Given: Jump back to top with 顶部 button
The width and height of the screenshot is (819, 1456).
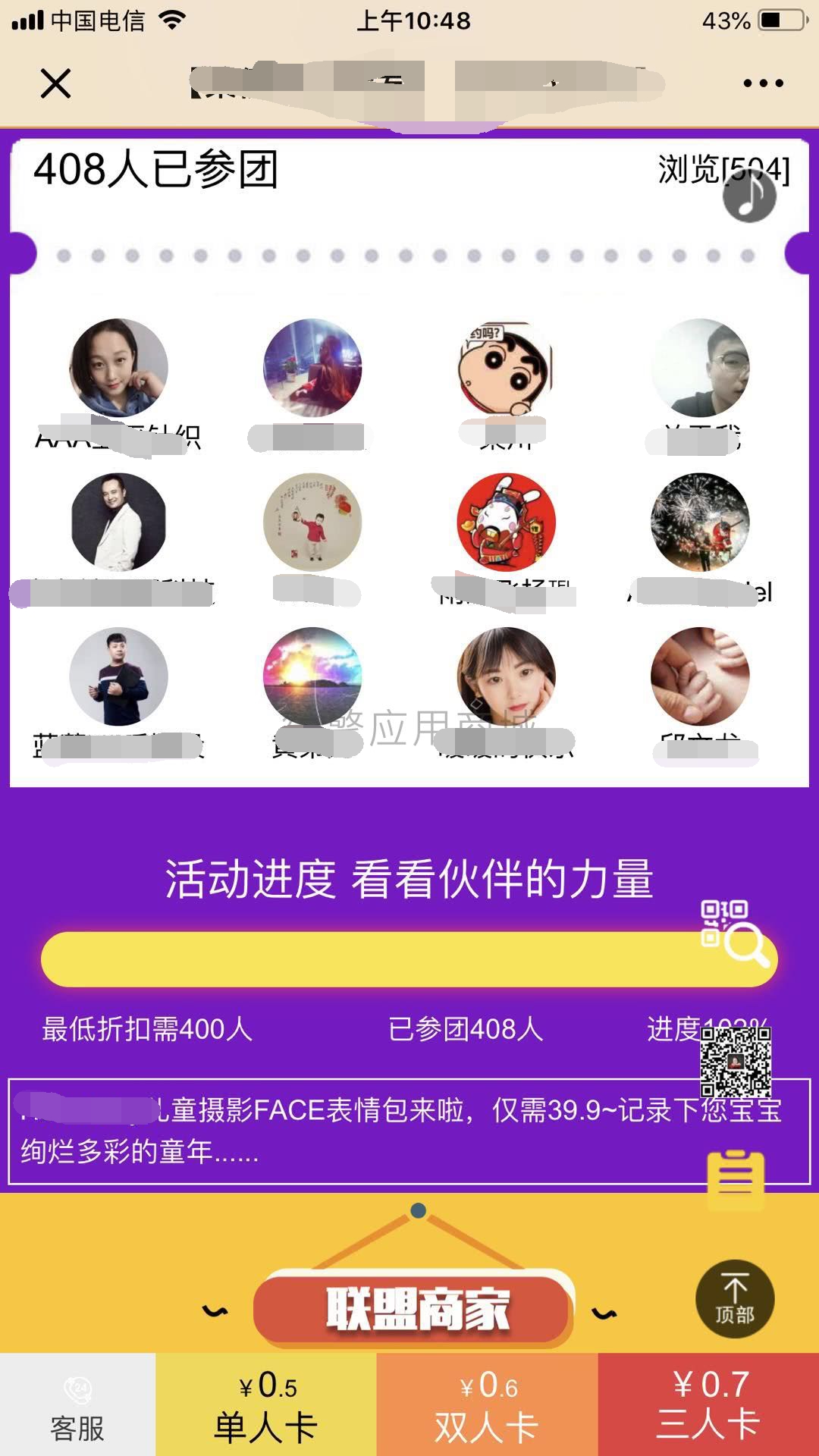Looking at the screenshot, I should [735, 1299].
